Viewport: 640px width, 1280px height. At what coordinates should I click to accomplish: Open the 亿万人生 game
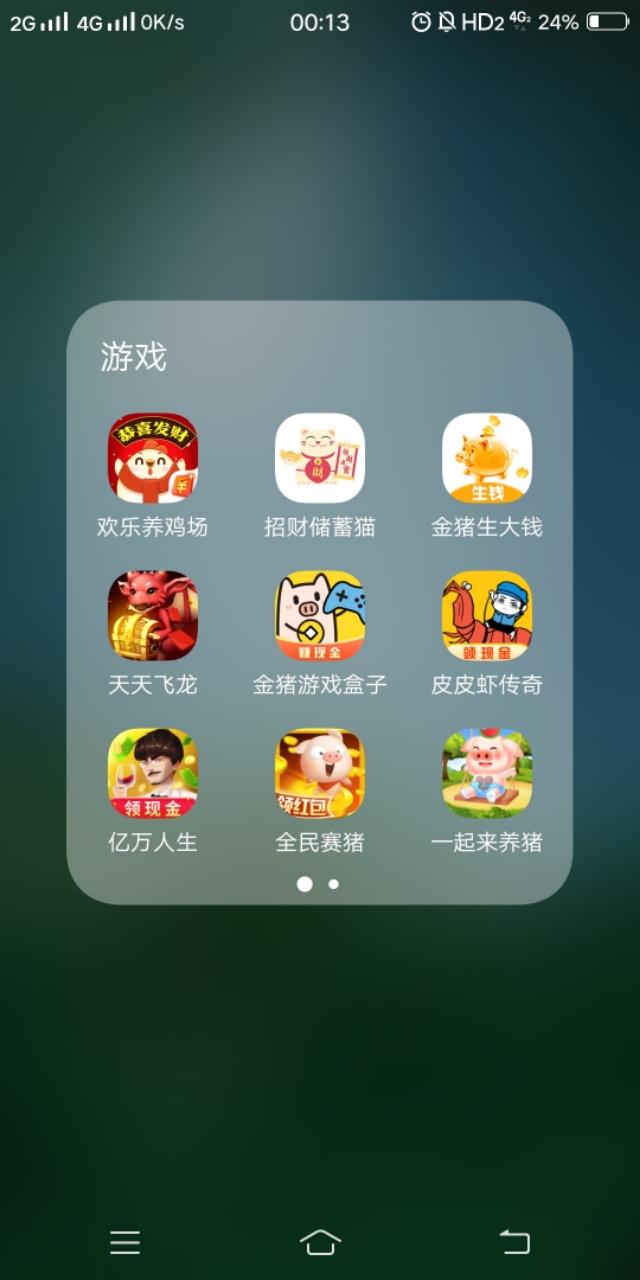tap(153, 774)
